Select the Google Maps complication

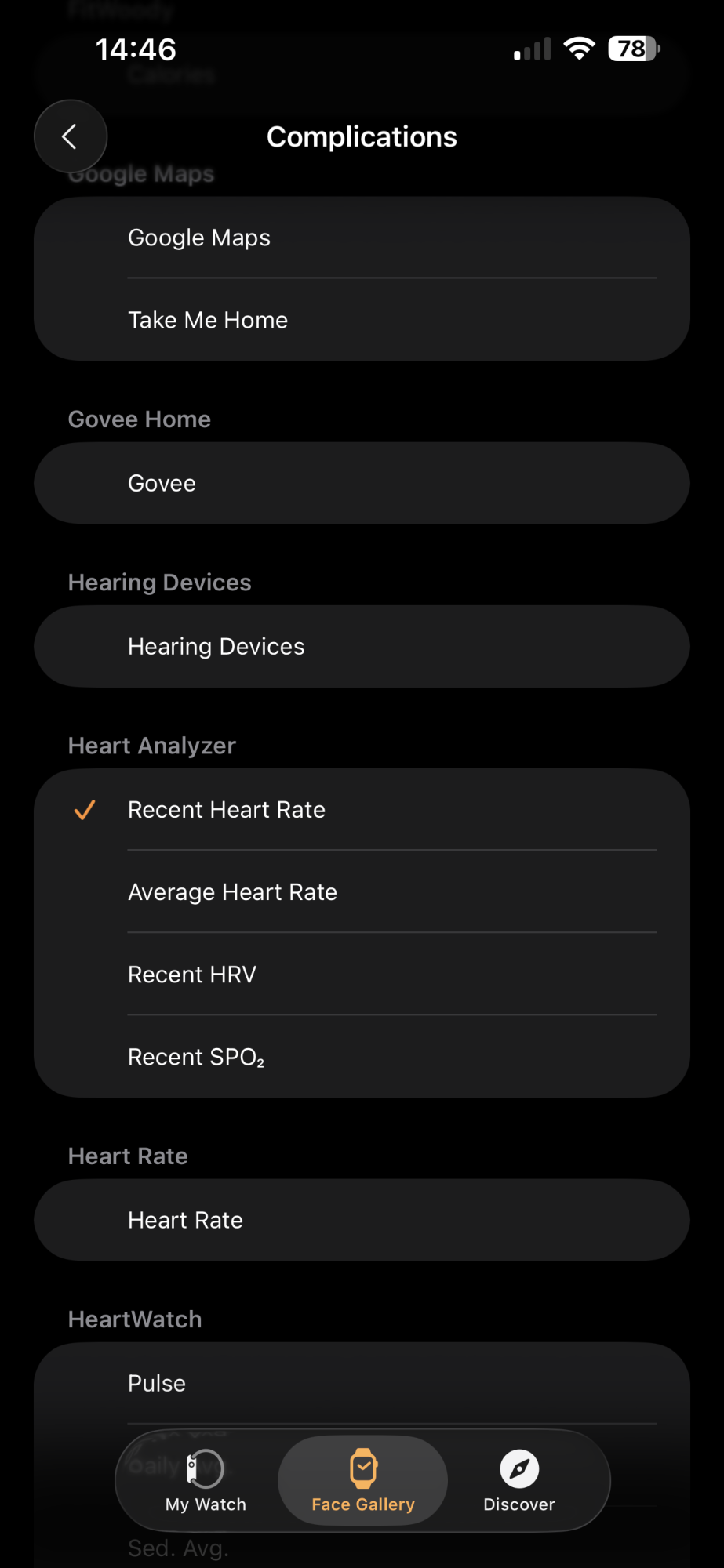[x=362, y=238]
